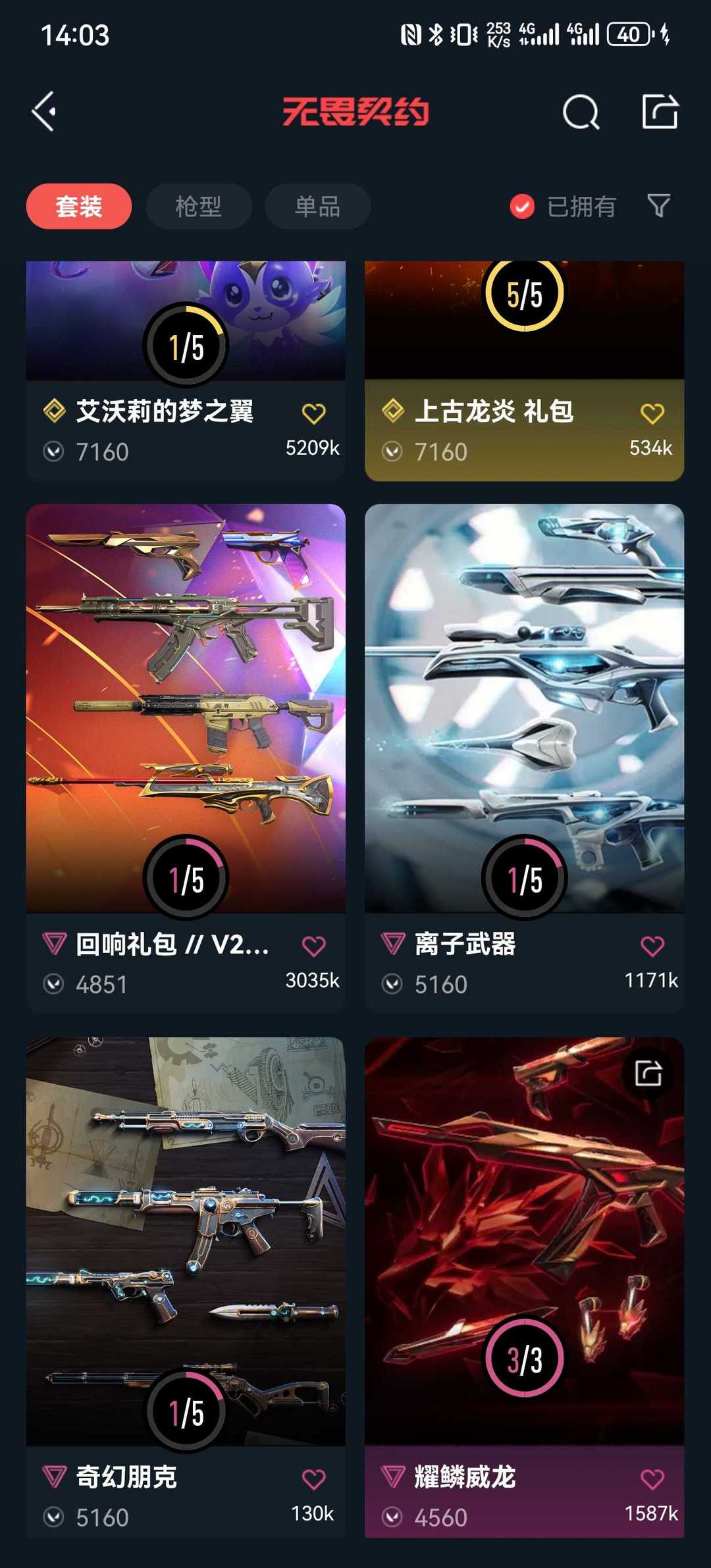Favorite the 离子武器 bundle
Screen dimensions: 711x1568
[652, 946]
